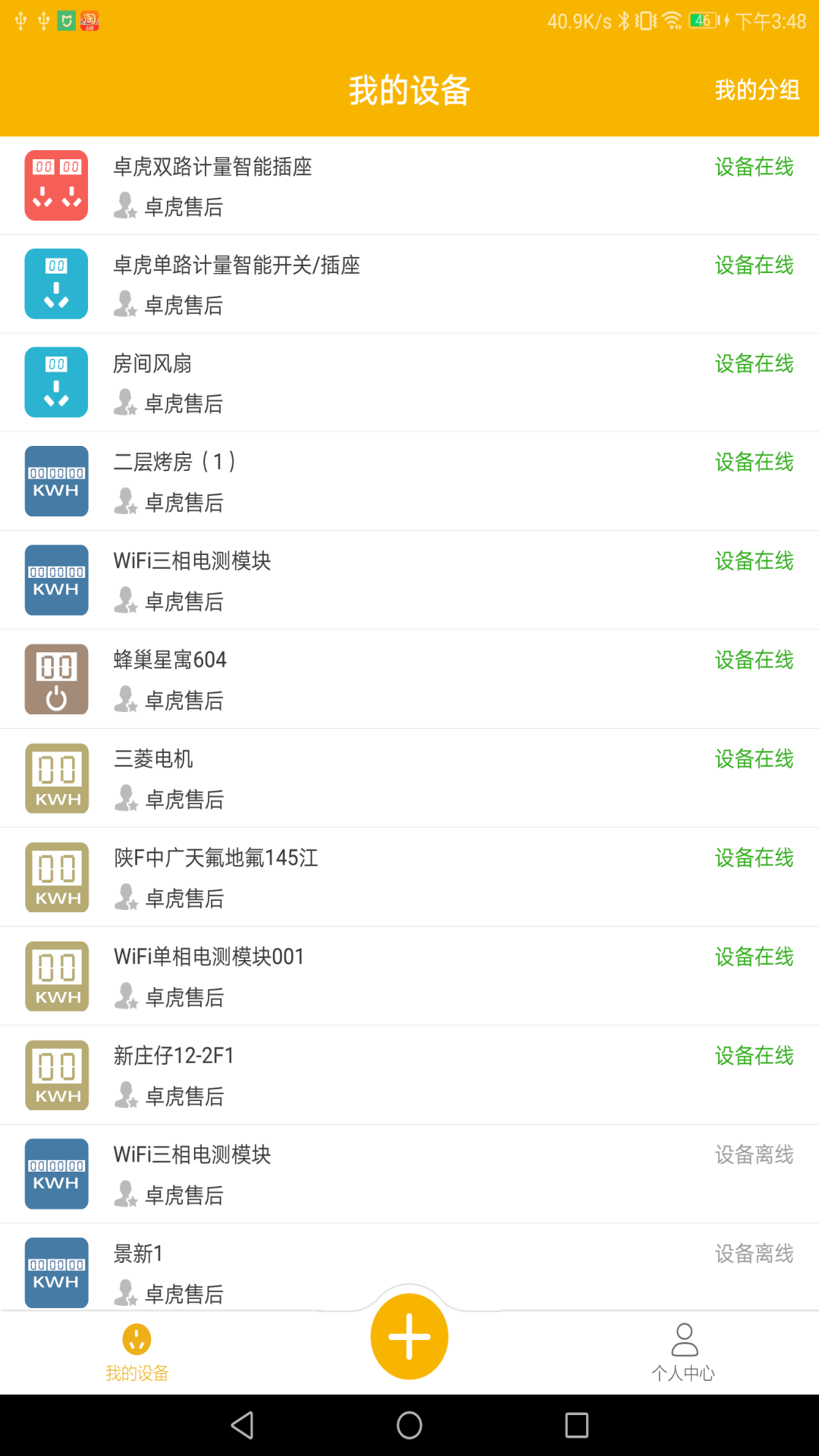This screenshot has height=1456, width=819.
Task: Open the 景新1 device
Action: (409, 1266)
